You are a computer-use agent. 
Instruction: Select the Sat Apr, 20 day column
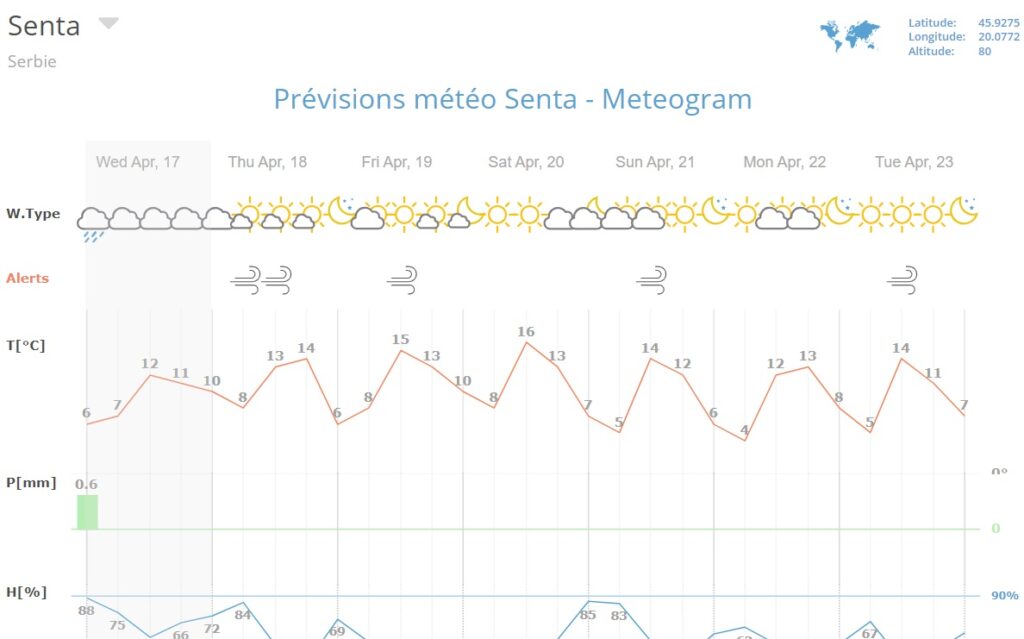526,162
